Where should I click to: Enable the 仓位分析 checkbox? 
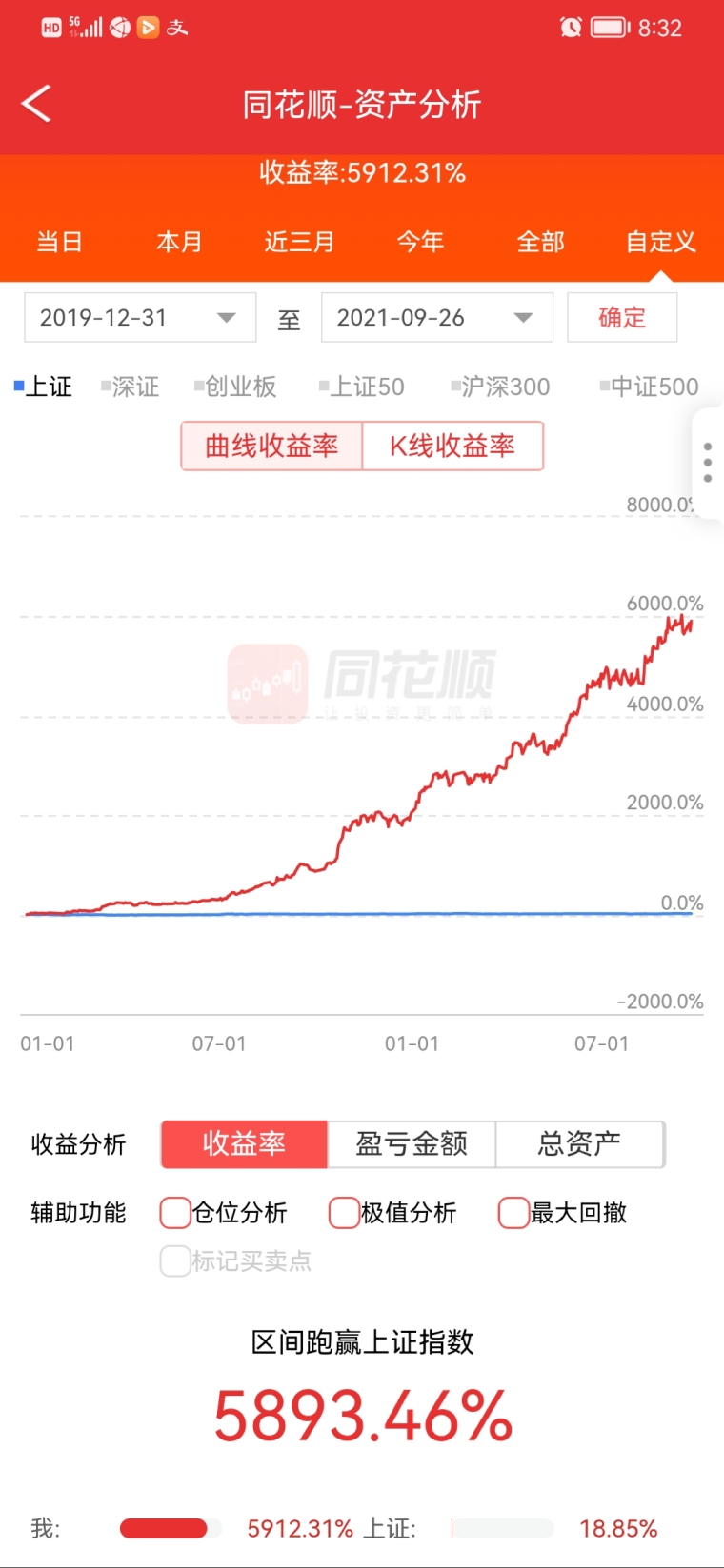[x=175, y=1213]
